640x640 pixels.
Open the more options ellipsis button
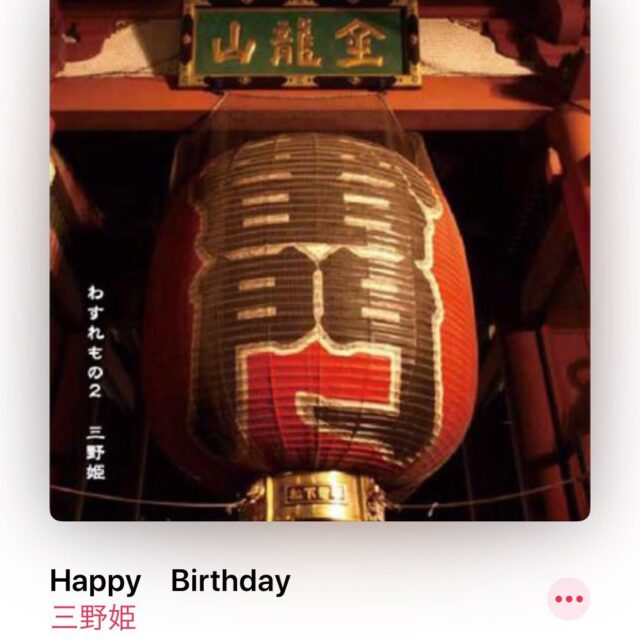click(x=568, y=599)
